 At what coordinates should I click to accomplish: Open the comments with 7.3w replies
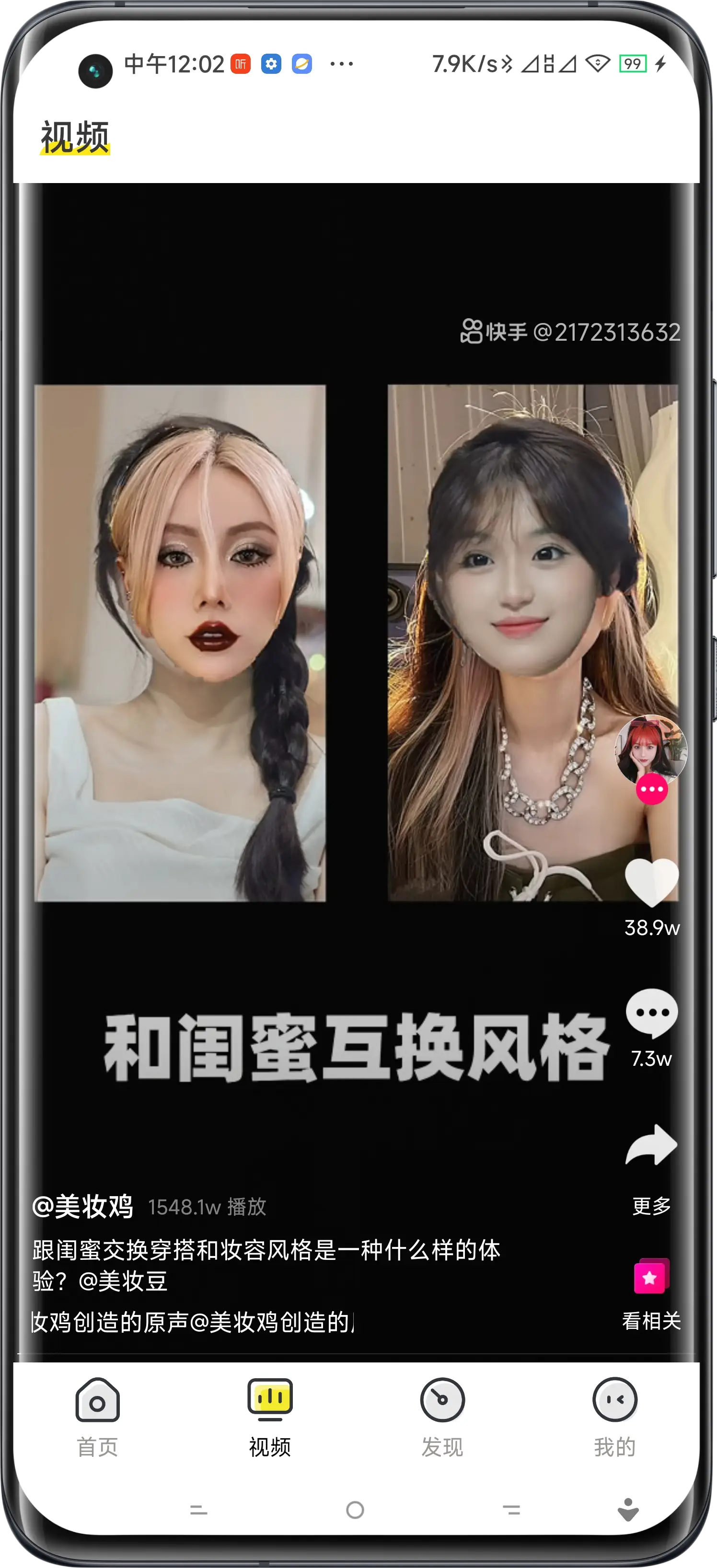point(651,1013)
